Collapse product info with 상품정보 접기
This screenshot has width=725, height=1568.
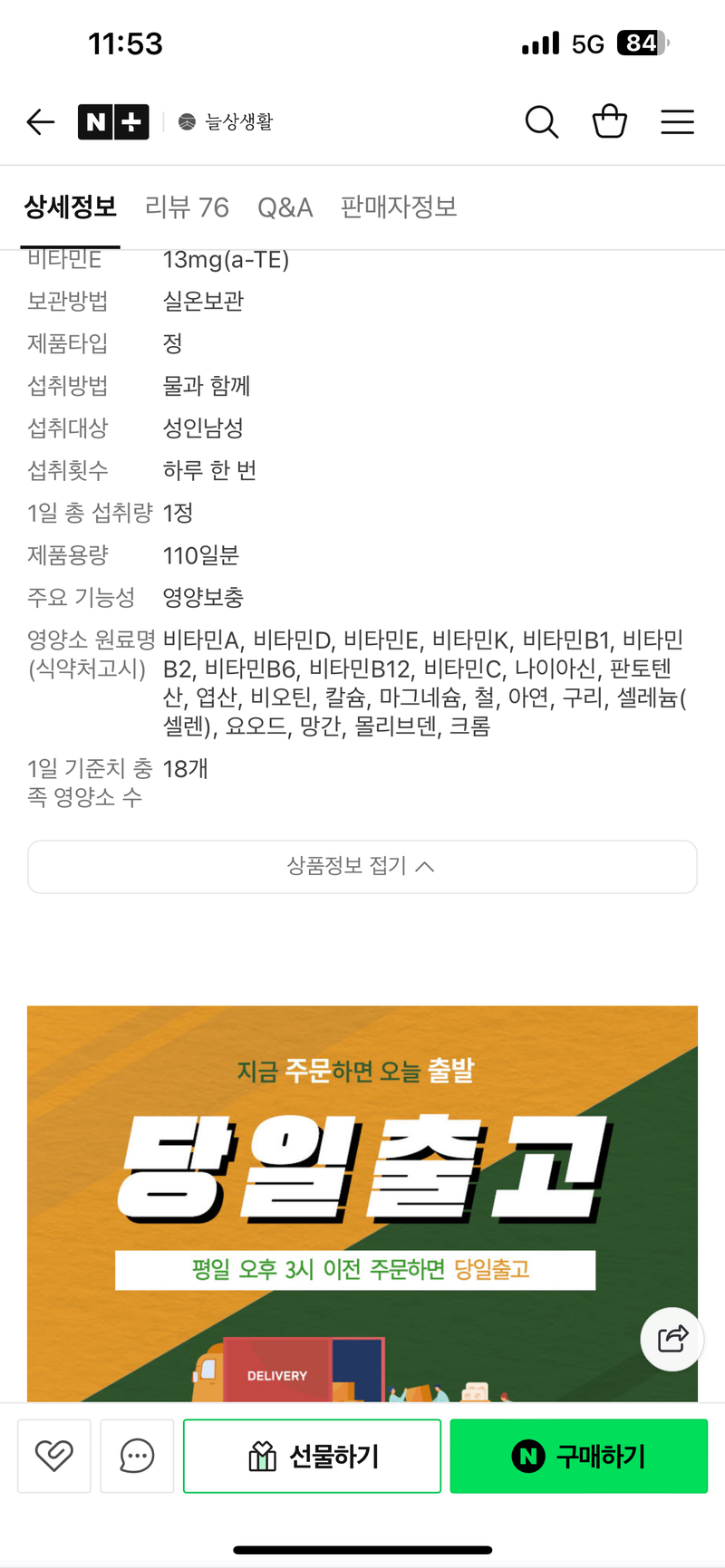(362, 866)
